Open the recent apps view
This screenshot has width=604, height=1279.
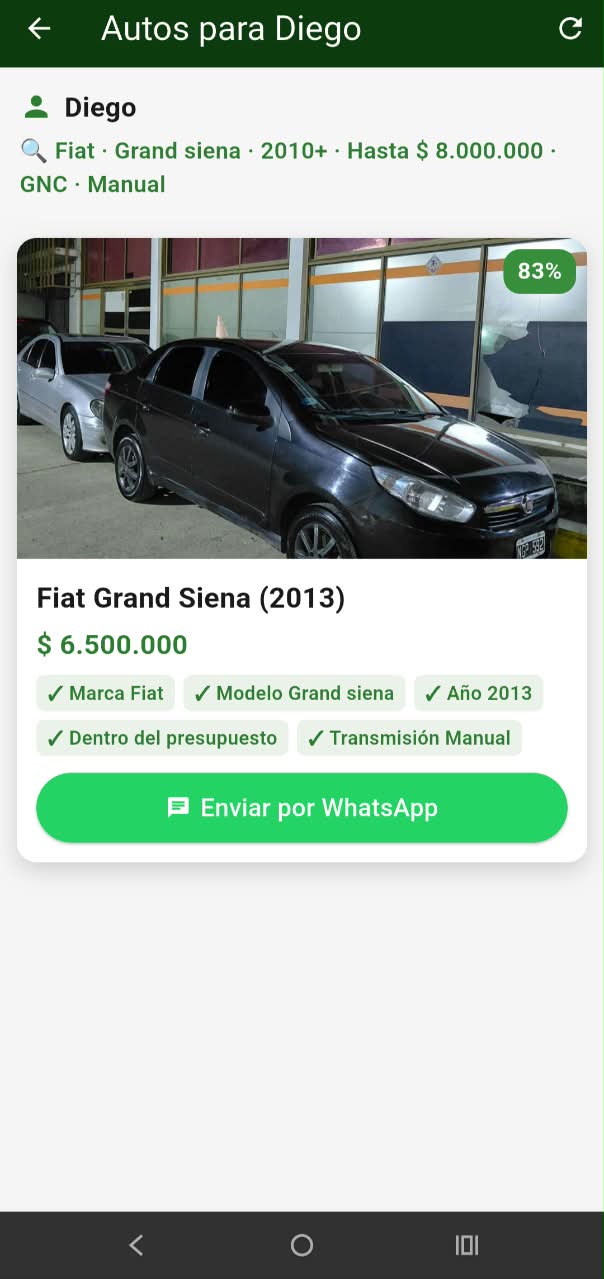pyautogui.click(x=466, y=1245)
